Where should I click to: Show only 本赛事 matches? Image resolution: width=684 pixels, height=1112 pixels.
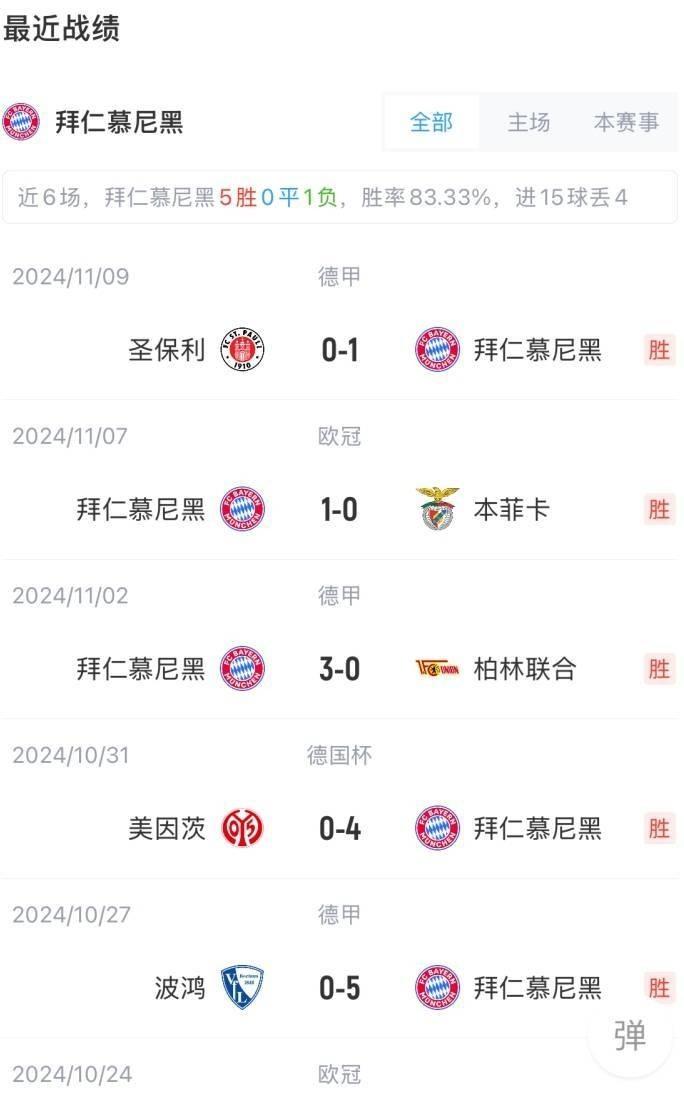626,123
